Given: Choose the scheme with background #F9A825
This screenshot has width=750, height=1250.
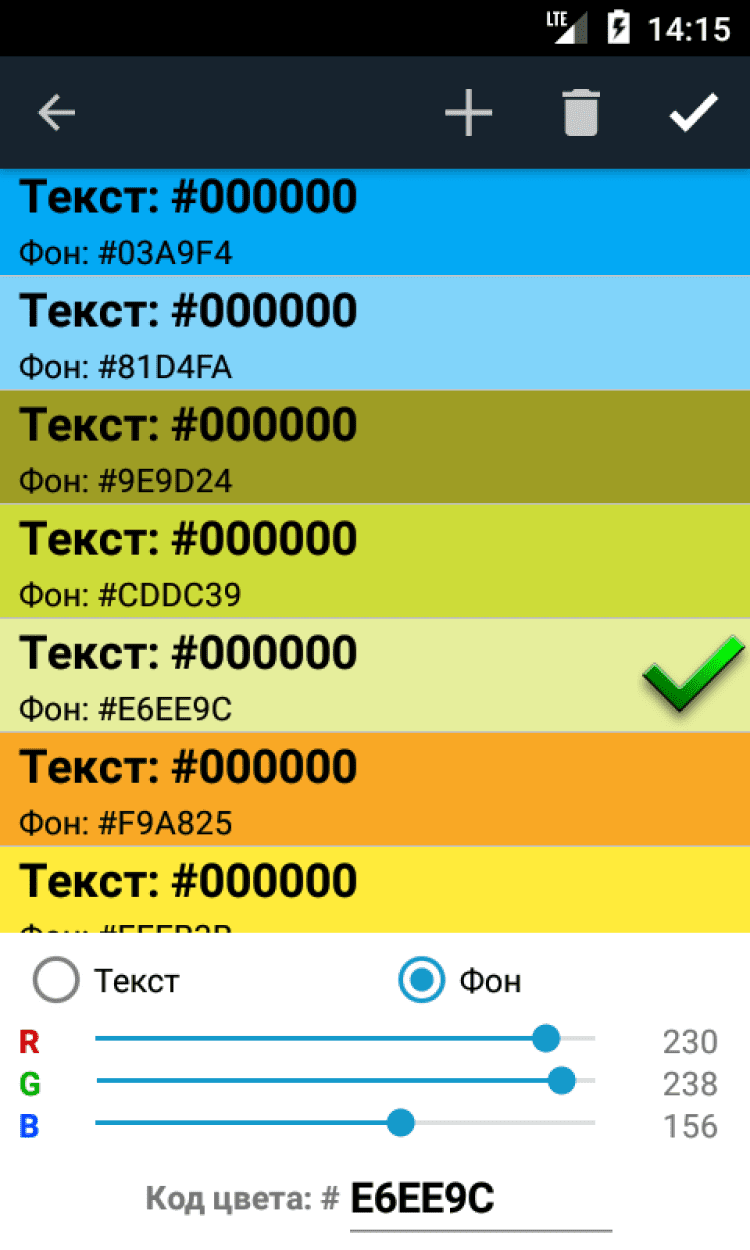Looking at the screenshot, I should 375,789.
